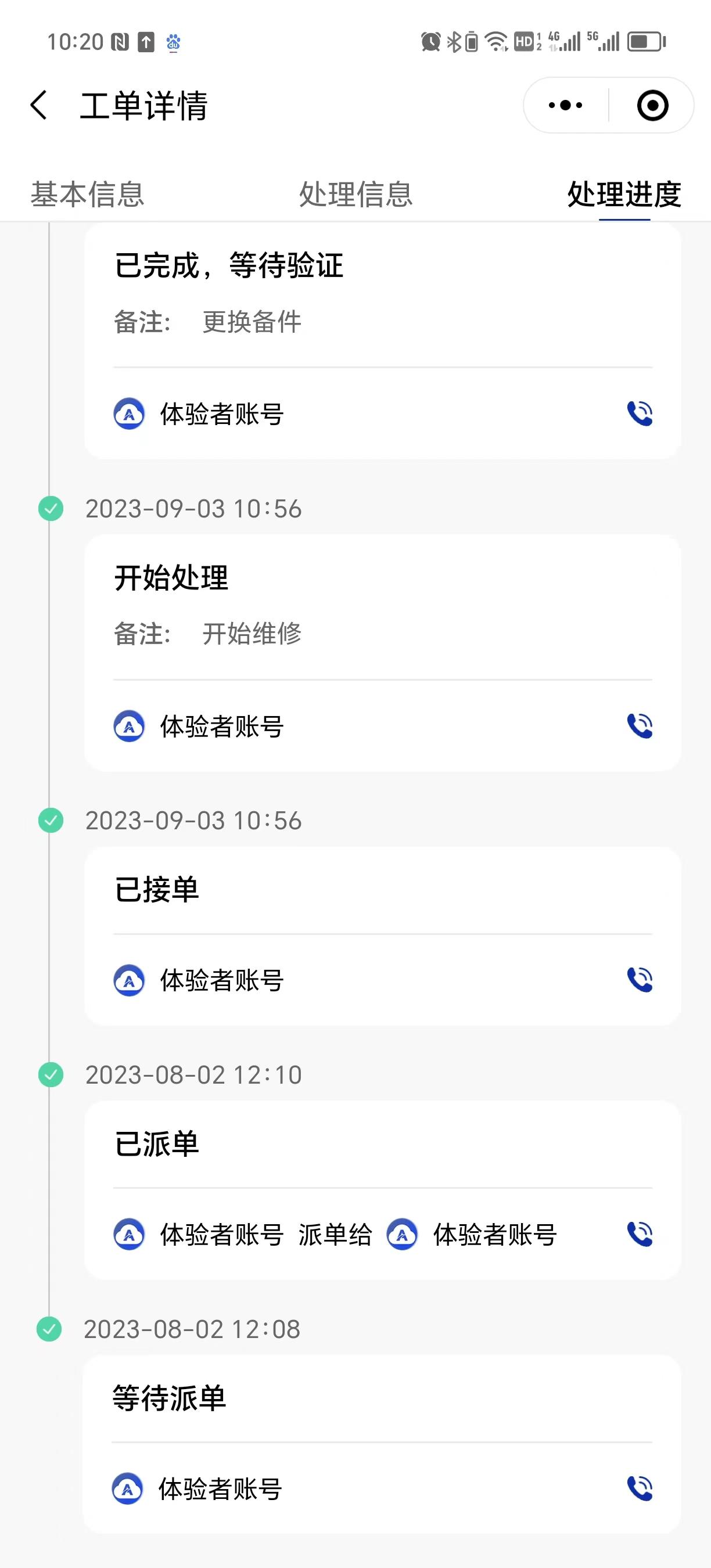Select the 处理进度 tab

[x=624, y=195]
